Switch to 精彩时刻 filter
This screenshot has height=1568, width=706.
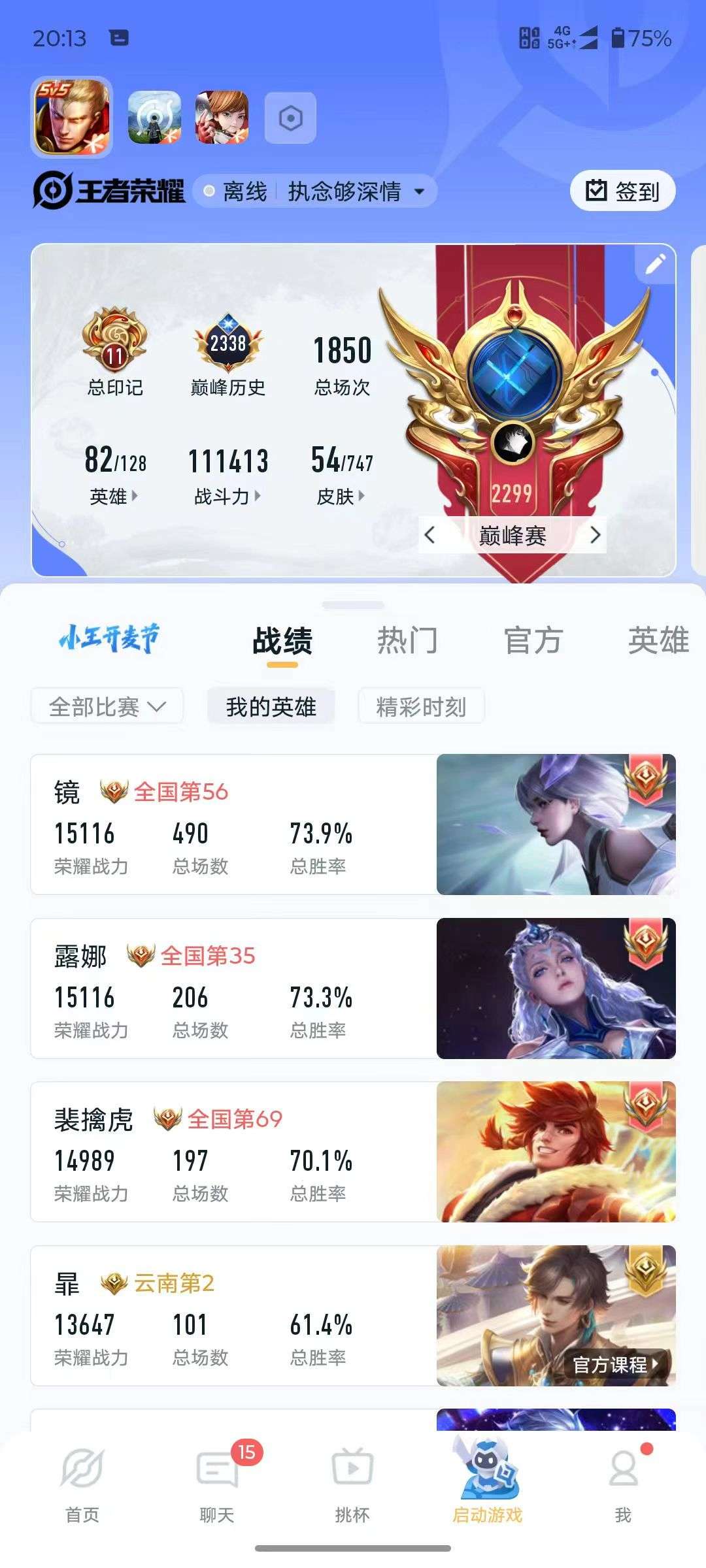click(x=420, y=706)
